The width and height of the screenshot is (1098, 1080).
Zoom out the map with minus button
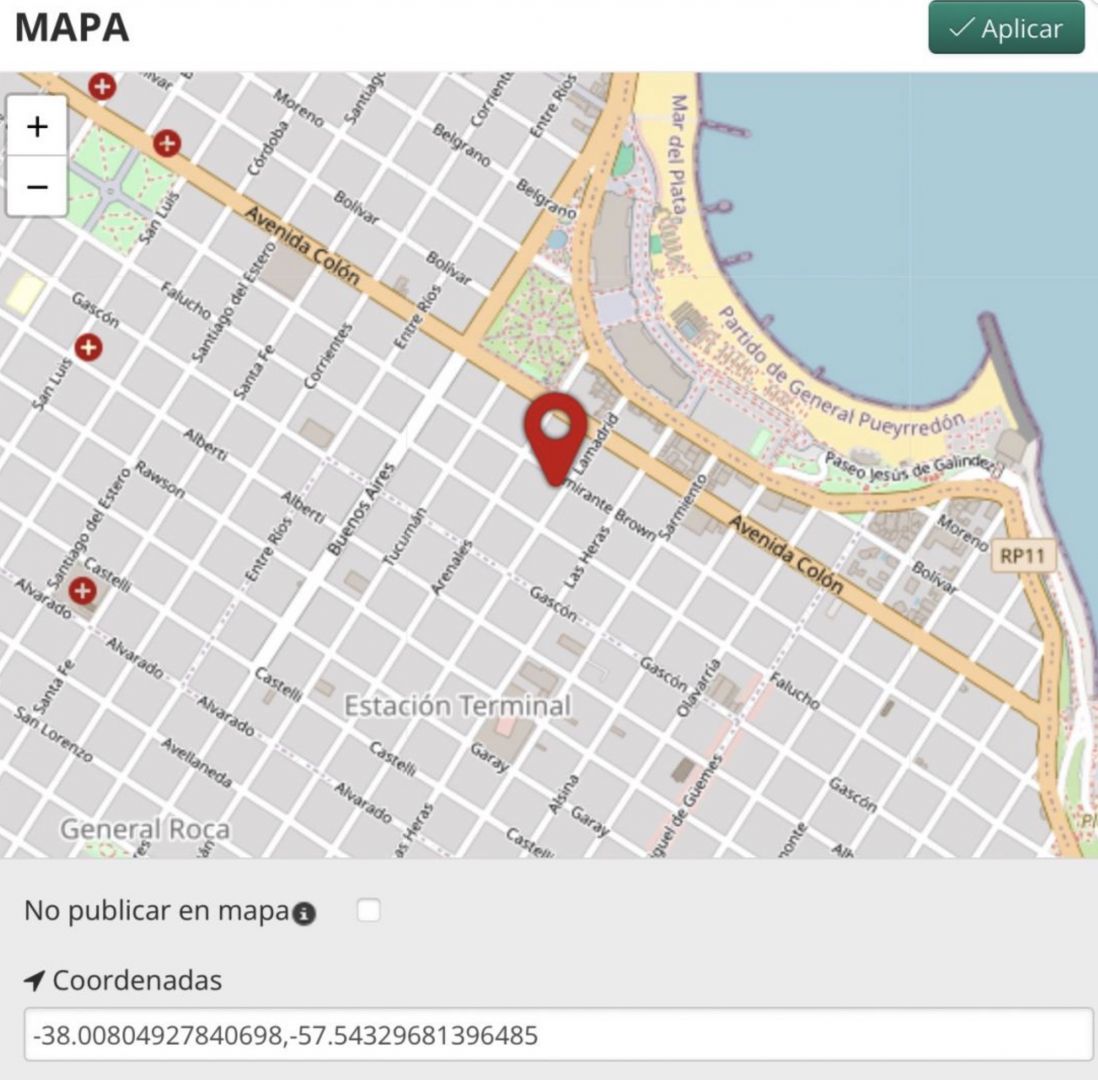pos(37,186)
